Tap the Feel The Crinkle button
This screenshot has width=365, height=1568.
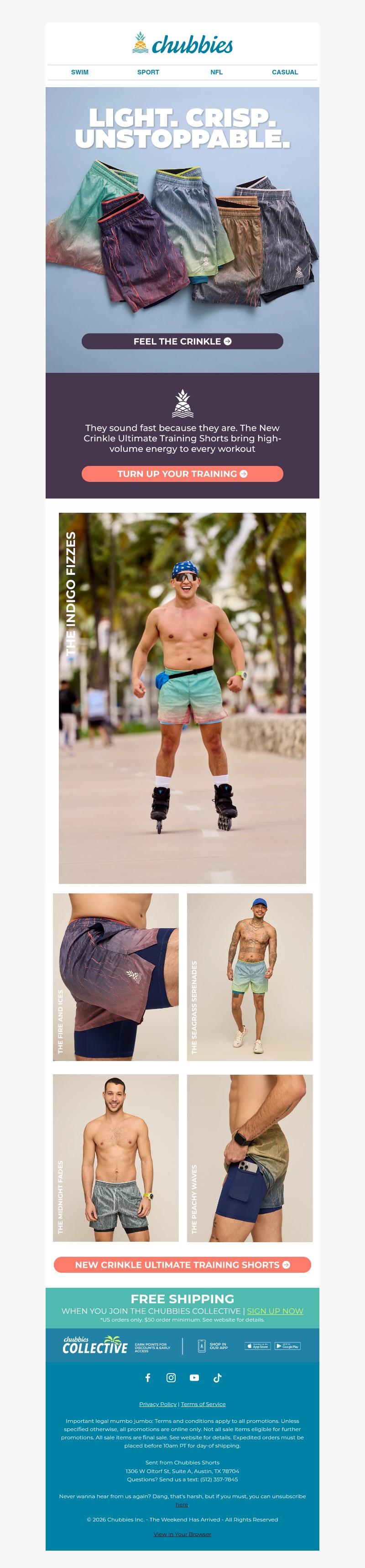[182, 341]
